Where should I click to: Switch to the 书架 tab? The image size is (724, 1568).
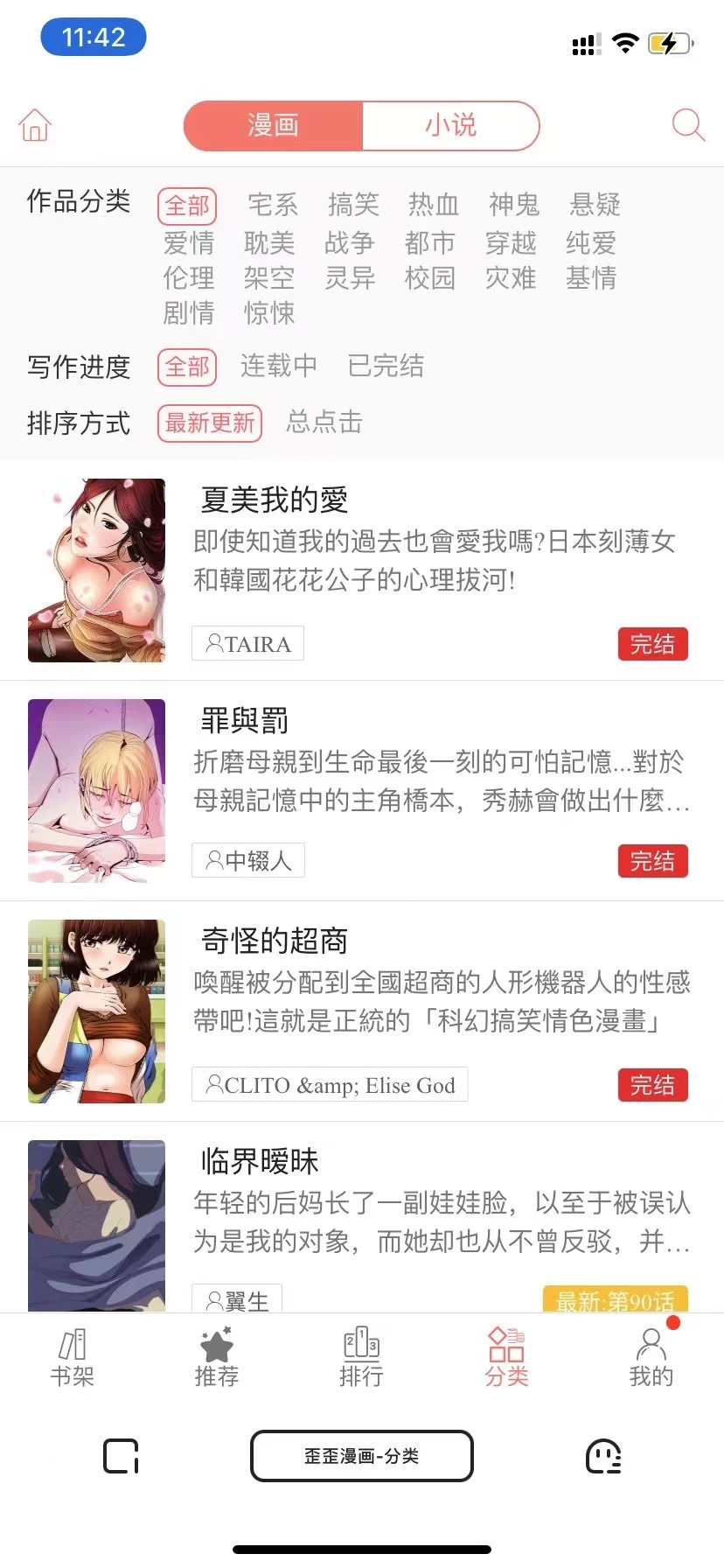(x=72, y=1357)
